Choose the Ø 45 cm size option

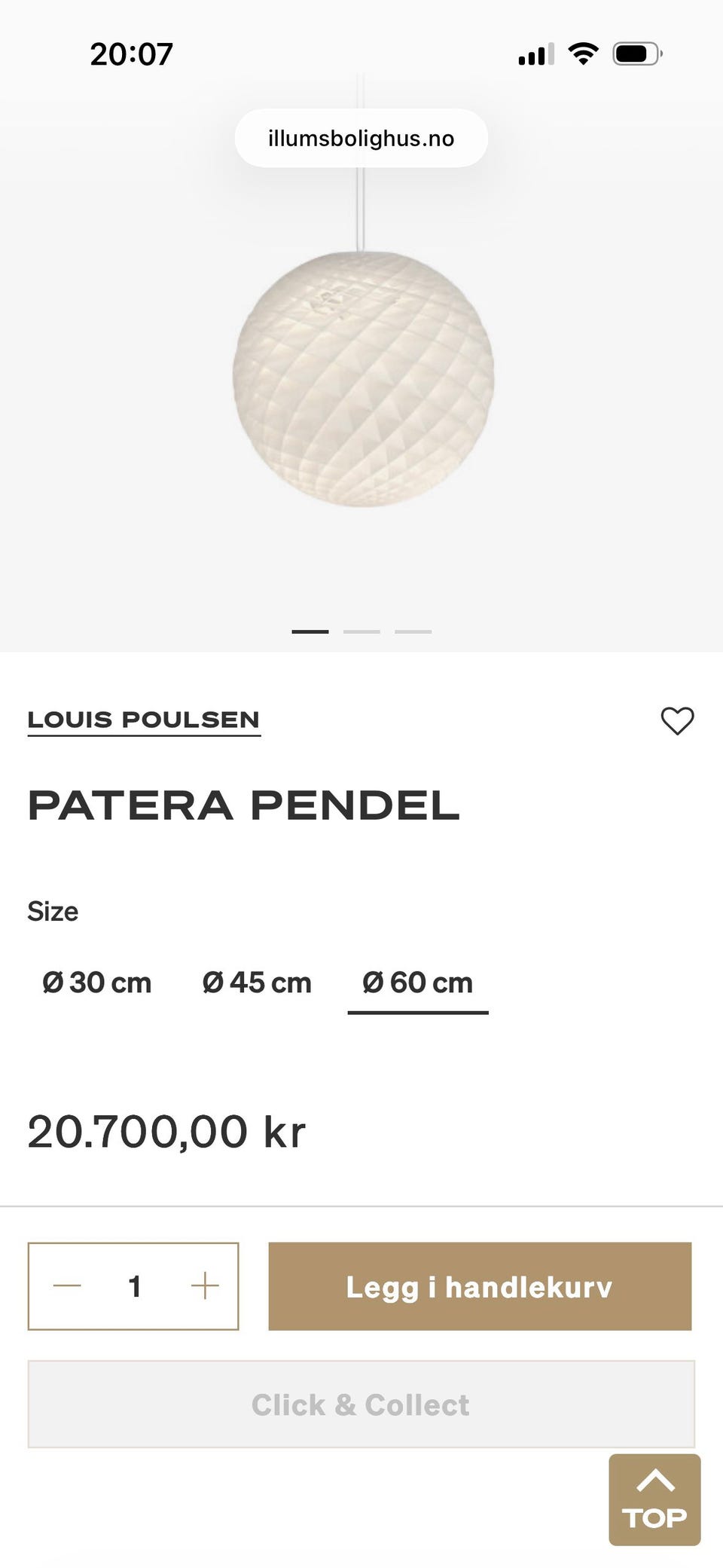point(257,983)
